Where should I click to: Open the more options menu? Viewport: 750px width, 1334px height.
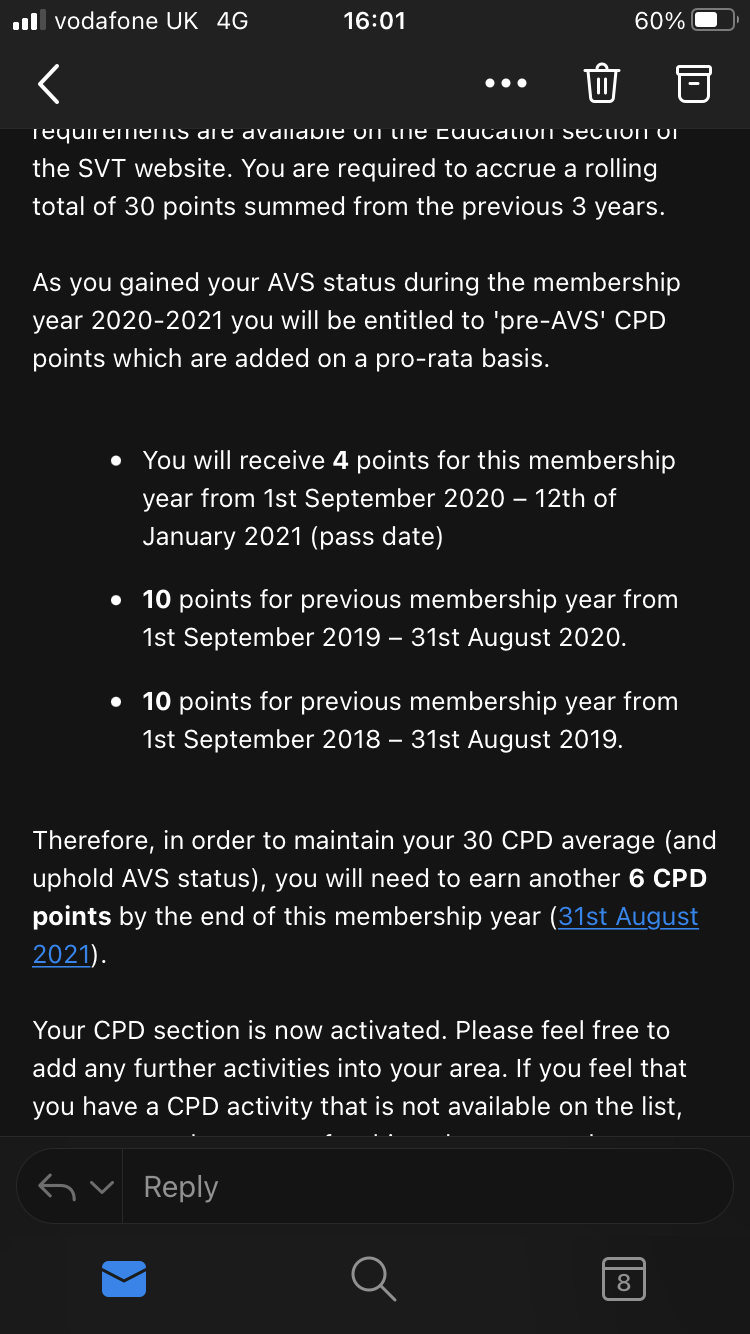click(506, 84)
